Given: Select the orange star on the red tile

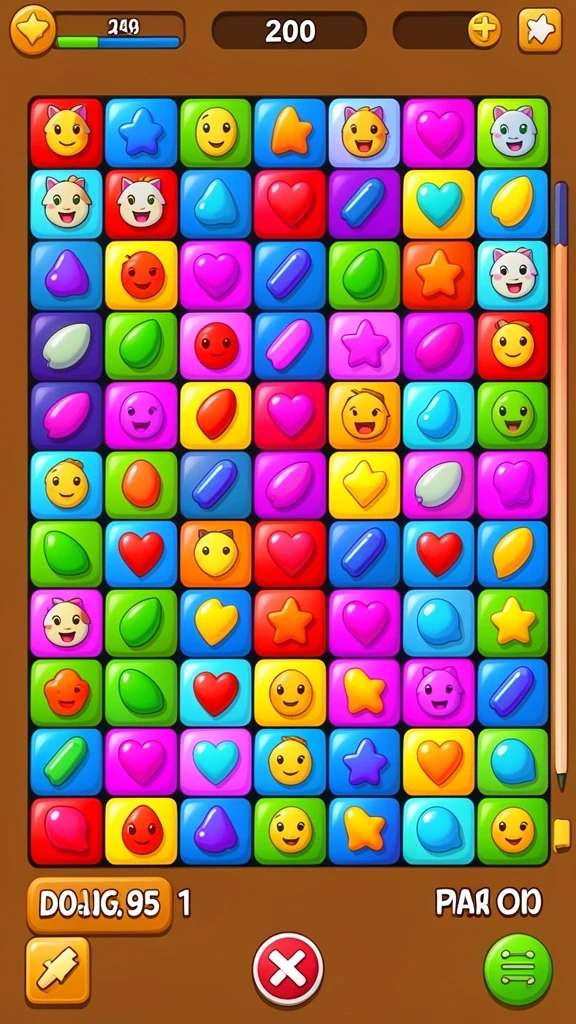Looking at the screenshot, I should click(290, 624).
